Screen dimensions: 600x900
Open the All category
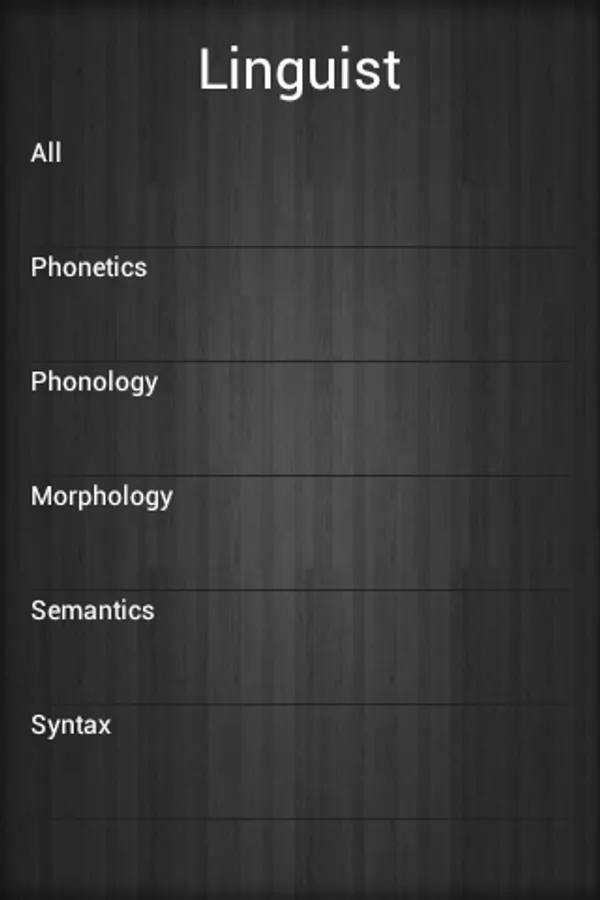46,153
